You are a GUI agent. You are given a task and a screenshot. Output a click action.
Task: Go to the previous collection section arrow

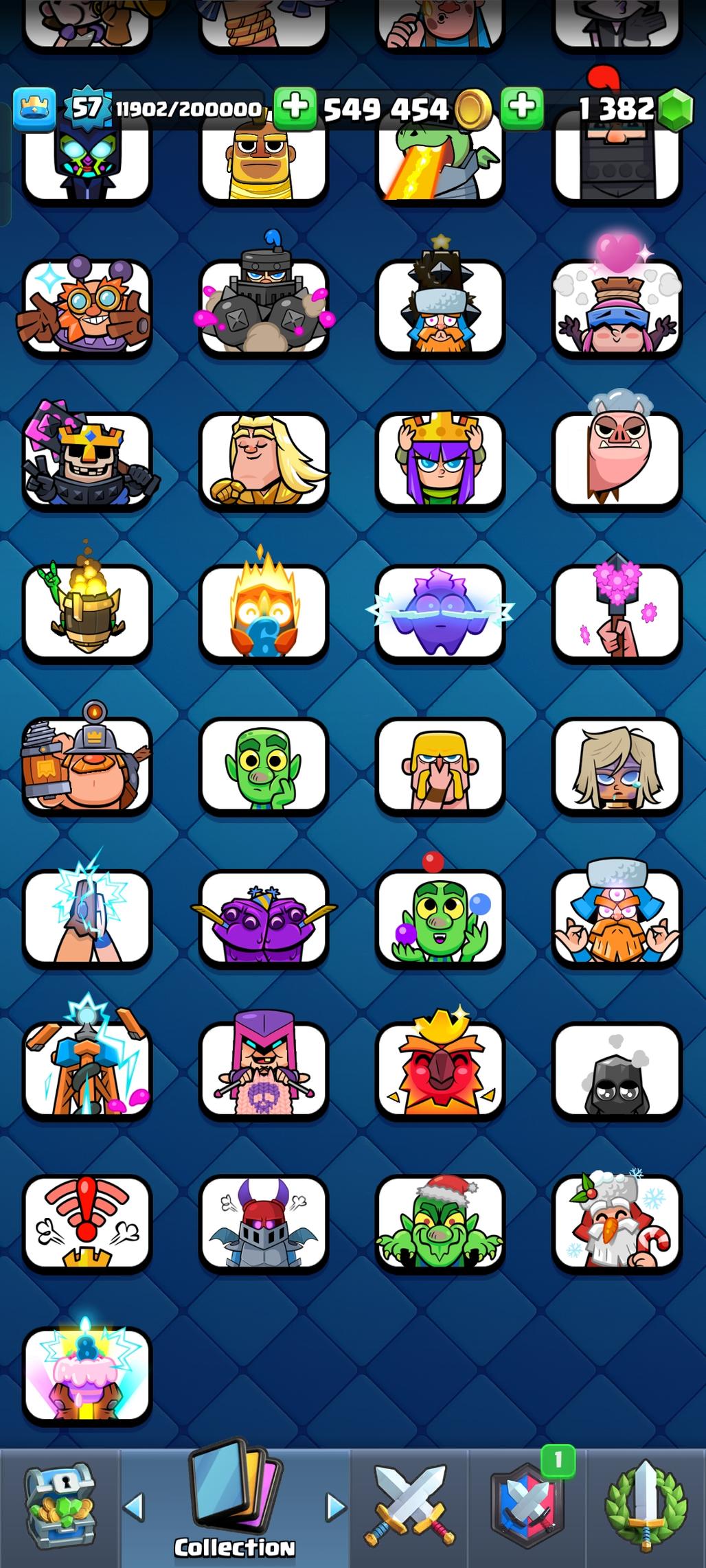coord(133,1507)
